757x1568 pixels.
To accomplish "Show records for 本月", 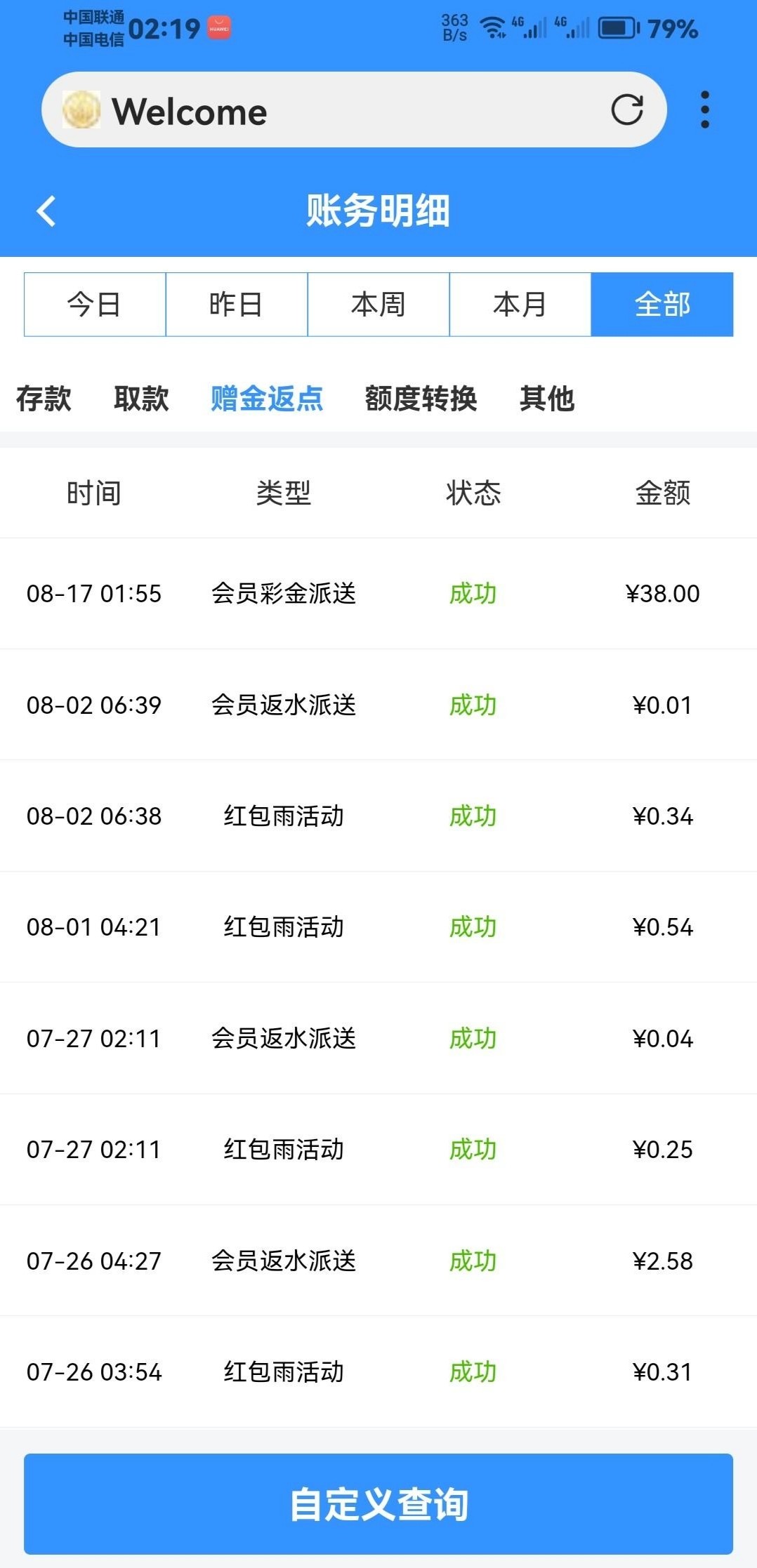I will 520,305.
